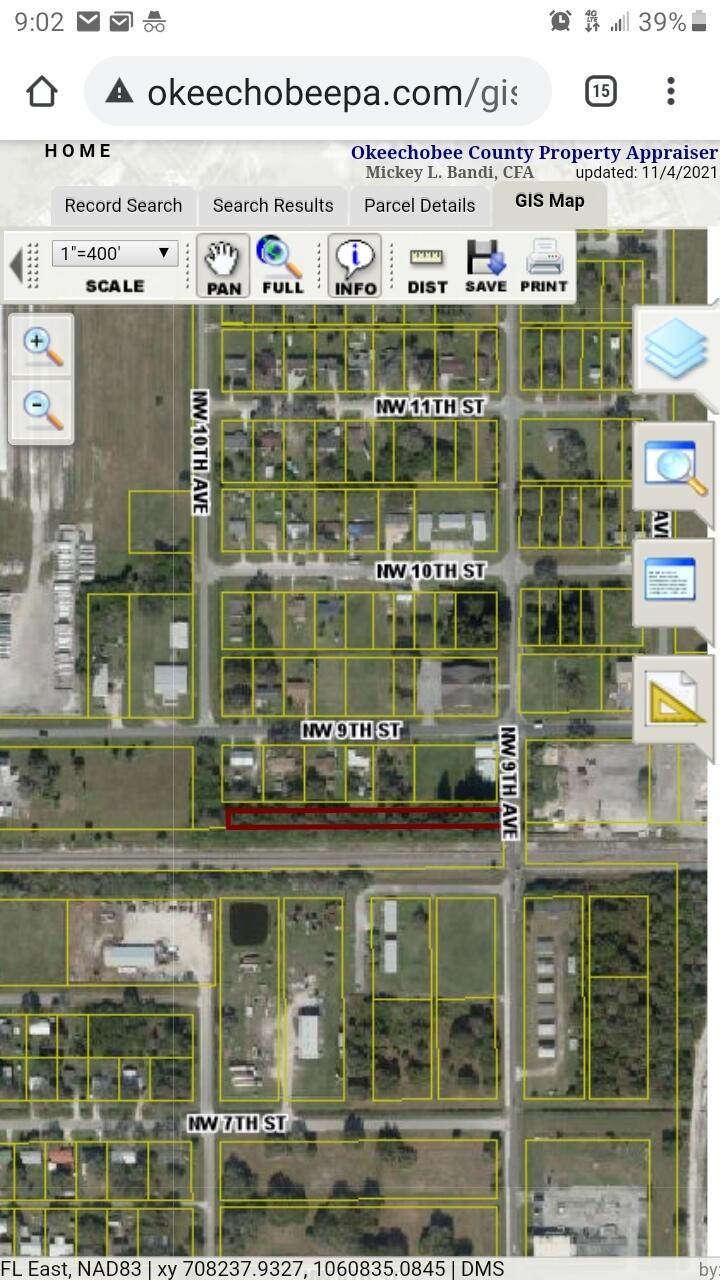The height and width of the screenshot is (1280, 720).
Task: Activate the PAN tool
Action: [224, 266]
